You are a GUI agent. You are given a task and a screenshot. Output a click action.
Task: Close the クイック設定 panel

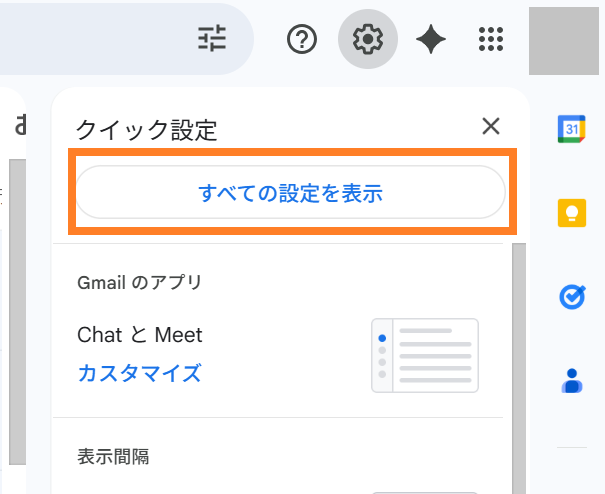coord(490,126)
